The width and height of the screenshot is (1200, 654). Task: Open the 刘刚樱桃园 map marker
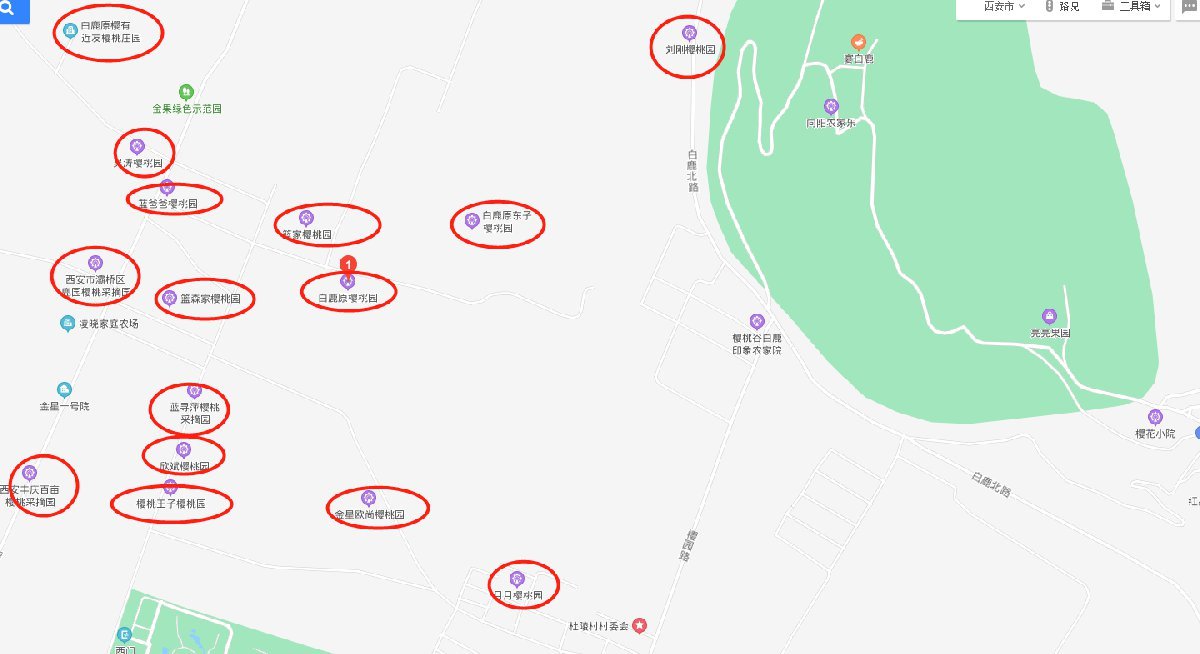point(688,33)
